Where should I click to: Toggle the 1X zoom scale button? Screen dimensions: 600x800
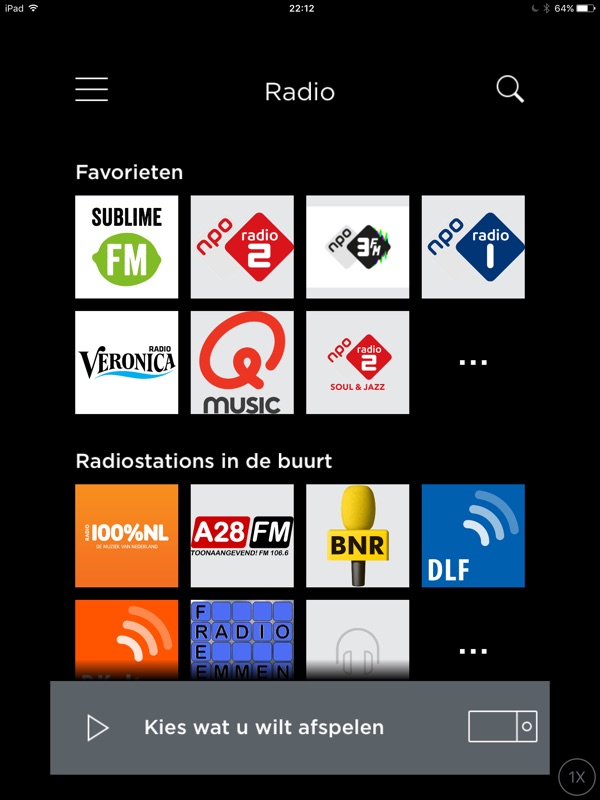pos(577,777)
